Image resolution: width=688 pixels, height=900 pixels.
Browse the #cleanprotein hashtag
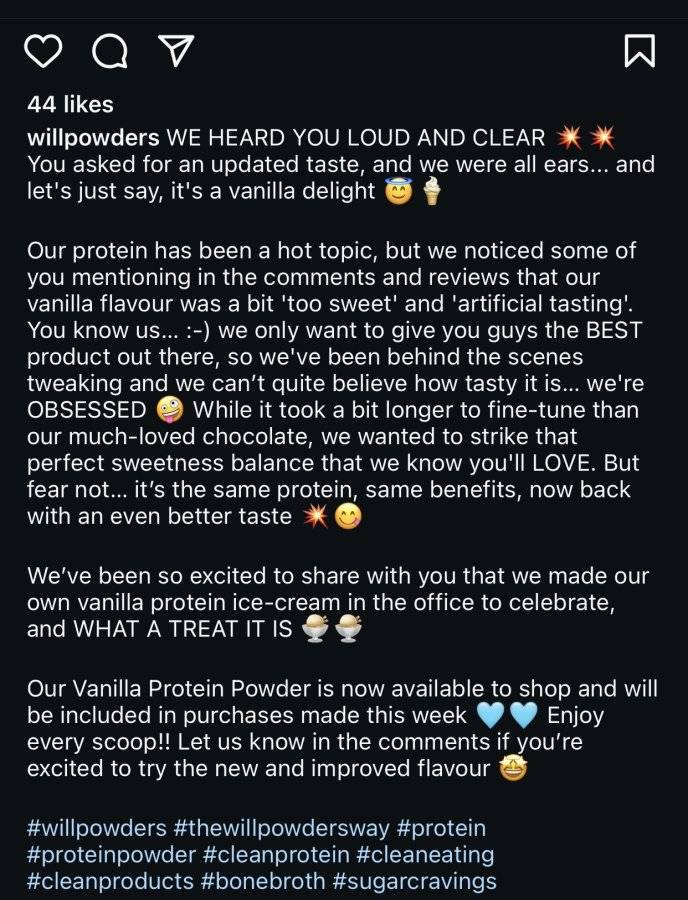click(x=276, y=855)
